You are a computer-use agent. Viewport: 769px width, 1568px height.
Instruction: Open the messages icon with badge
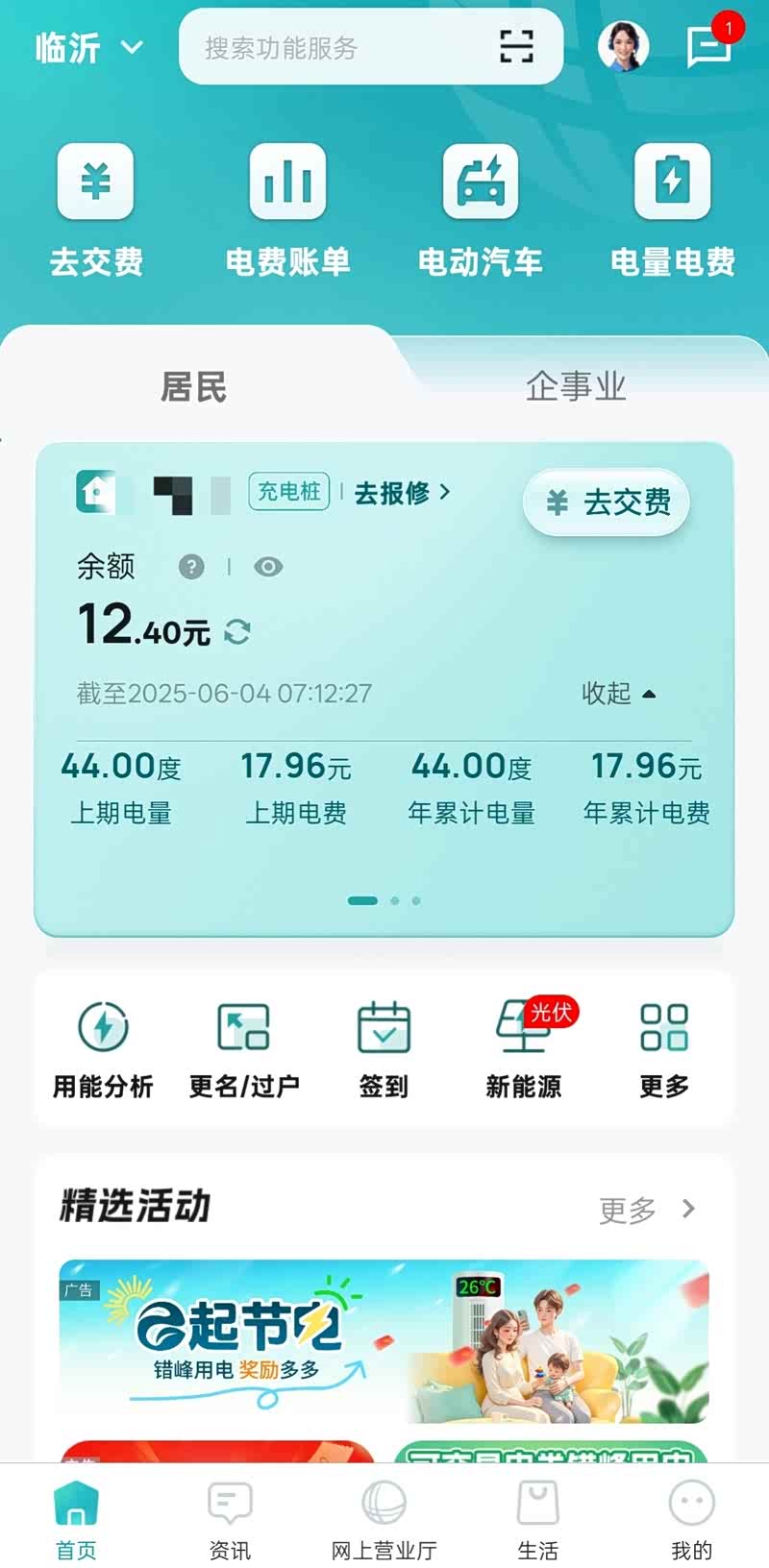coord(709,46)
